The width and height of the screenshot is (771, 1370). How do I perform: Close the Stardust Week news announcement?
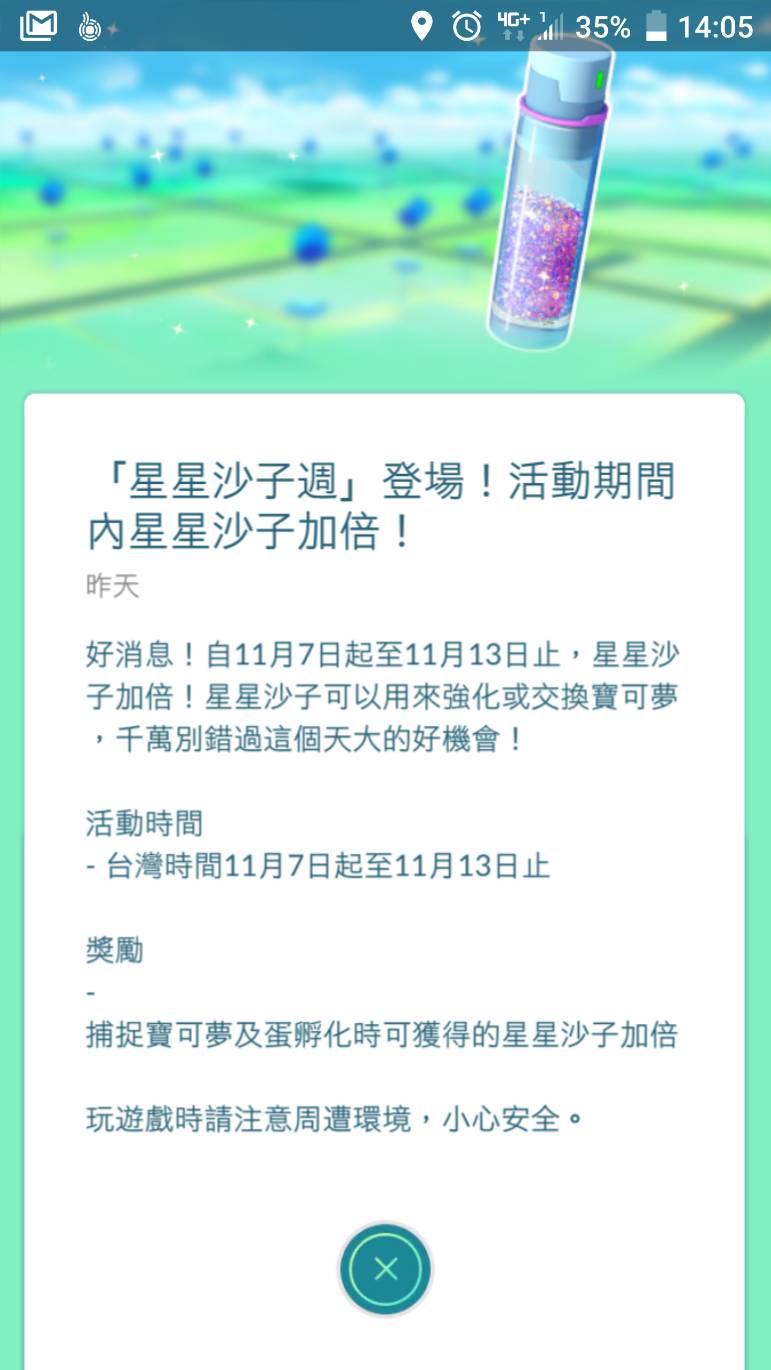385,1269
